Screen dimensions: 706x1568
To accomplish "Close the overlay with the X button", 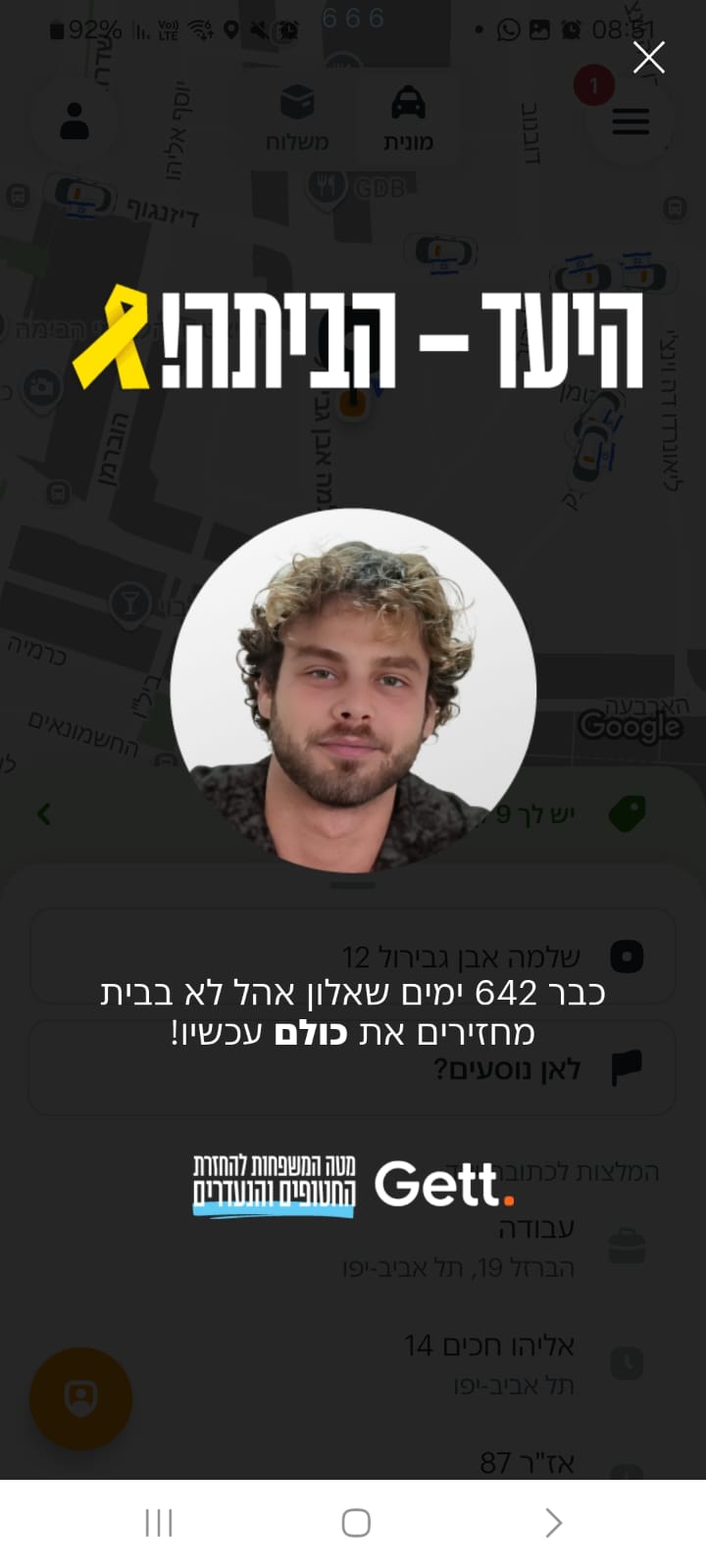I will click(x=649, y=58).
